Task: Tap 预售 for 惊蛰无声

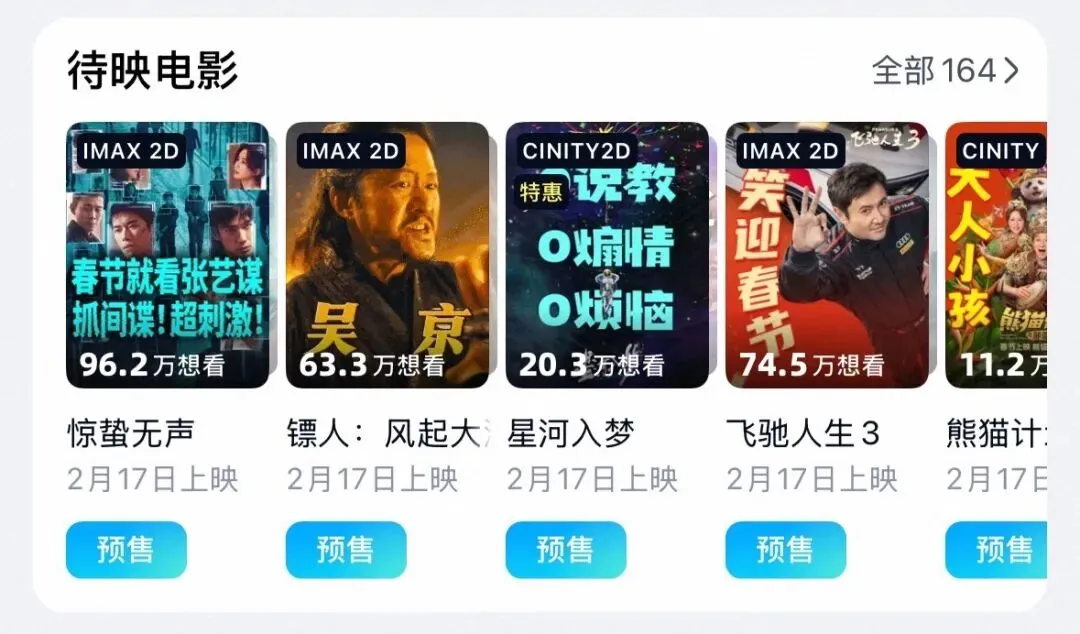Action: [126, 550]
